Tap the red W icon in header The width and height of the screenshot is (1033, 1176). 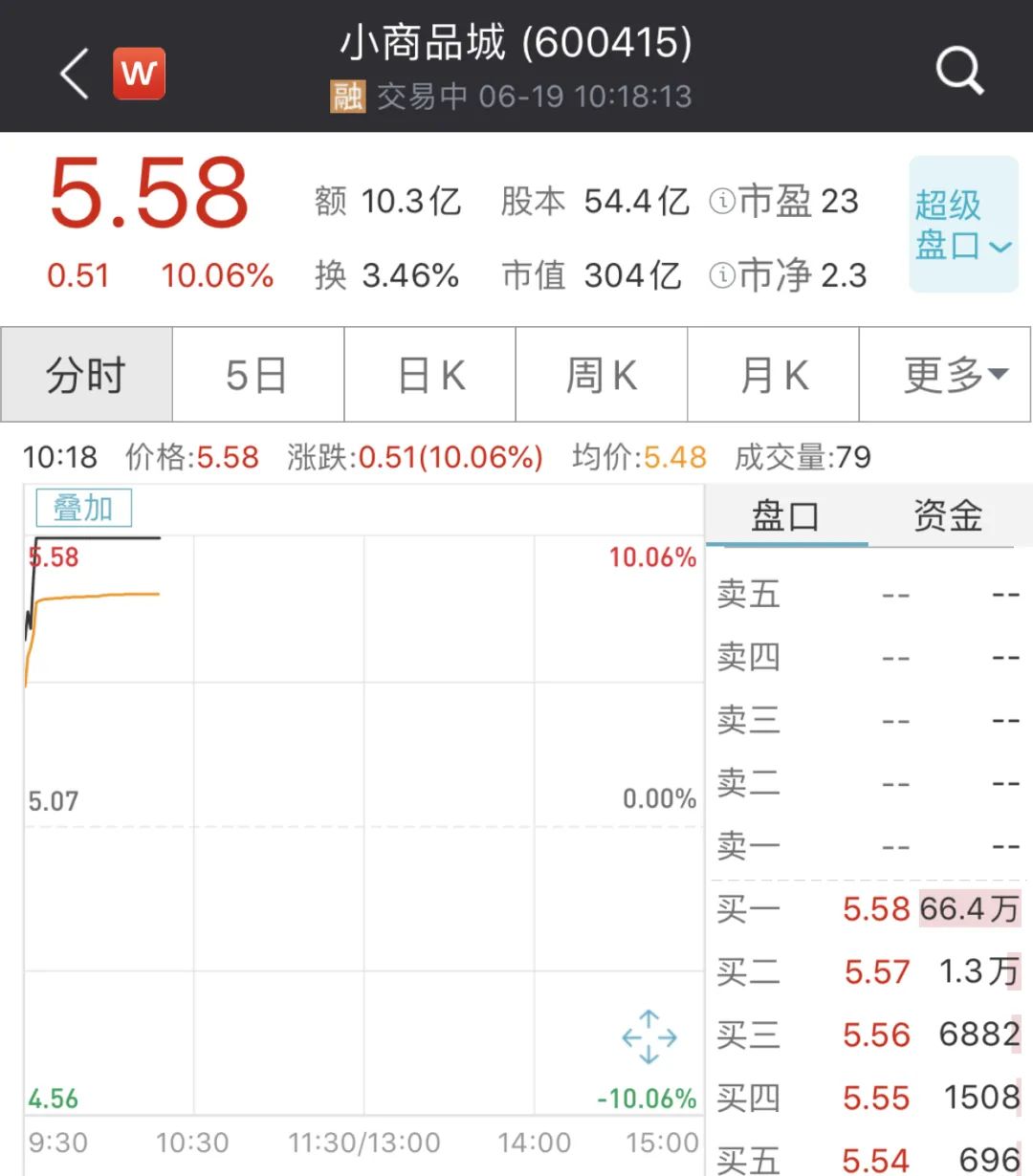point(140,74)
